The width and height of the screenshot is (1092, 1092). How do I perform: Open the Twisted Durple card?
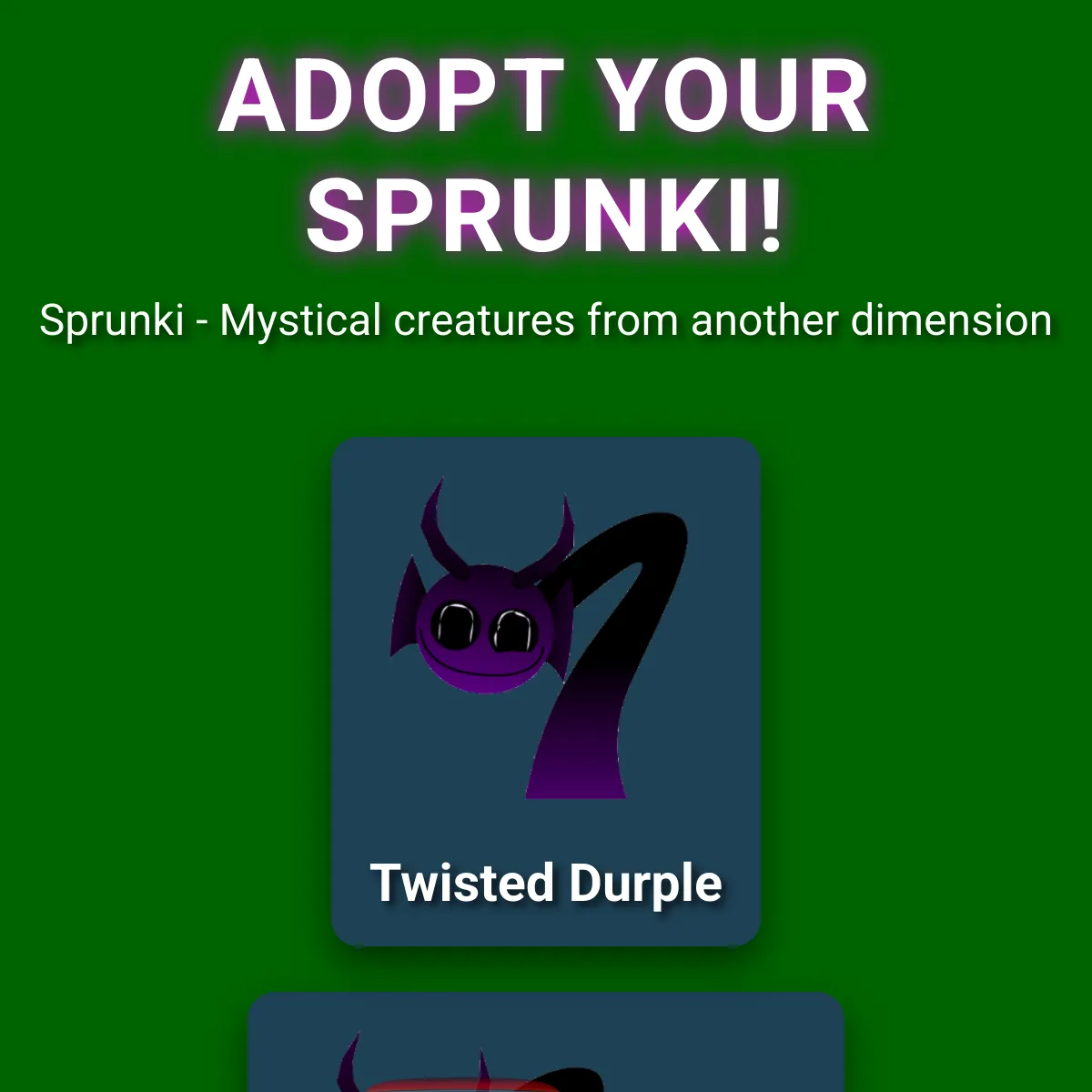[x=546, y=692]
